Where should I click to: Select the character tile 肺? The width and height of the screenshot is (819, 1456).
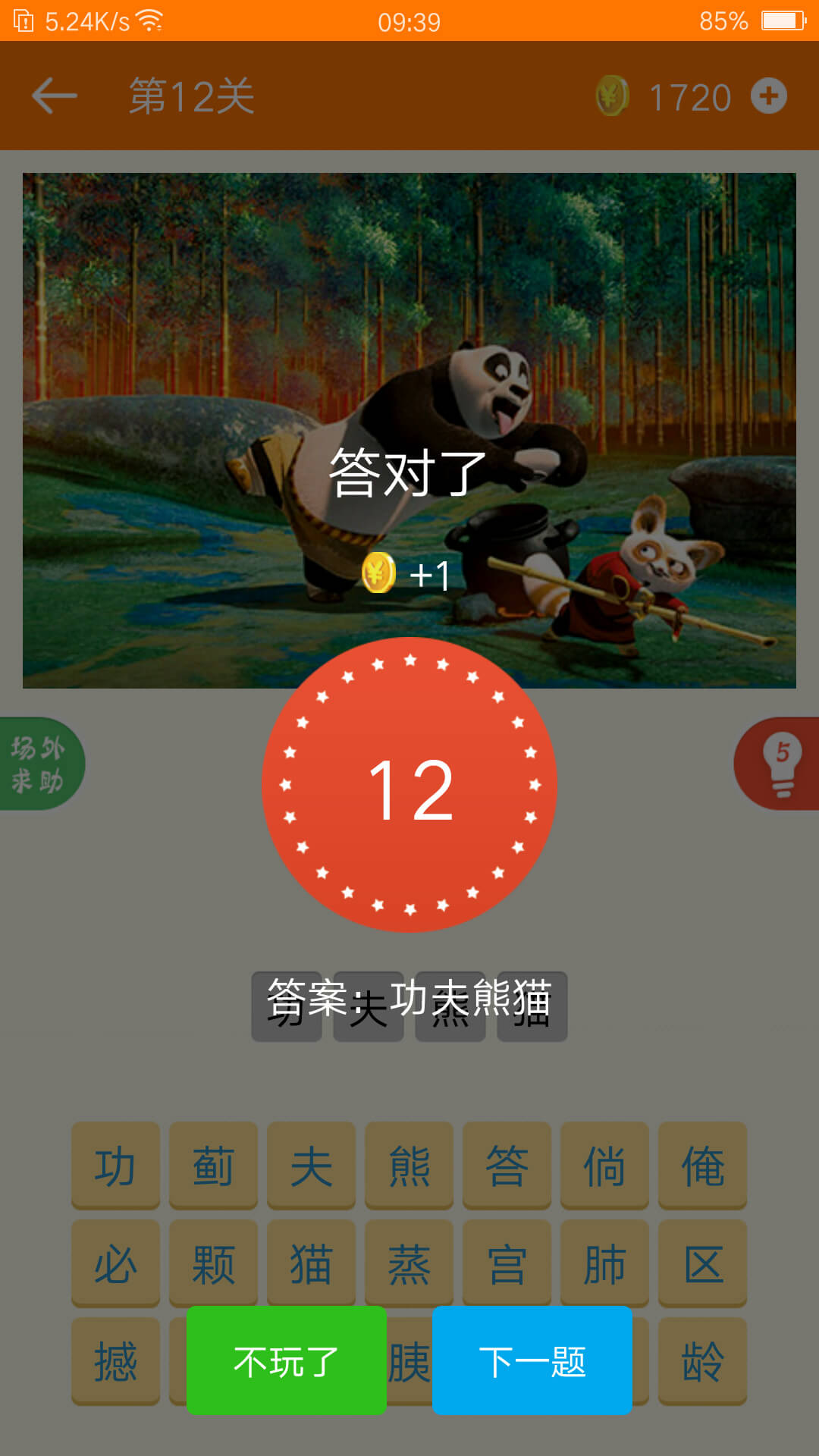(604, 1263)
